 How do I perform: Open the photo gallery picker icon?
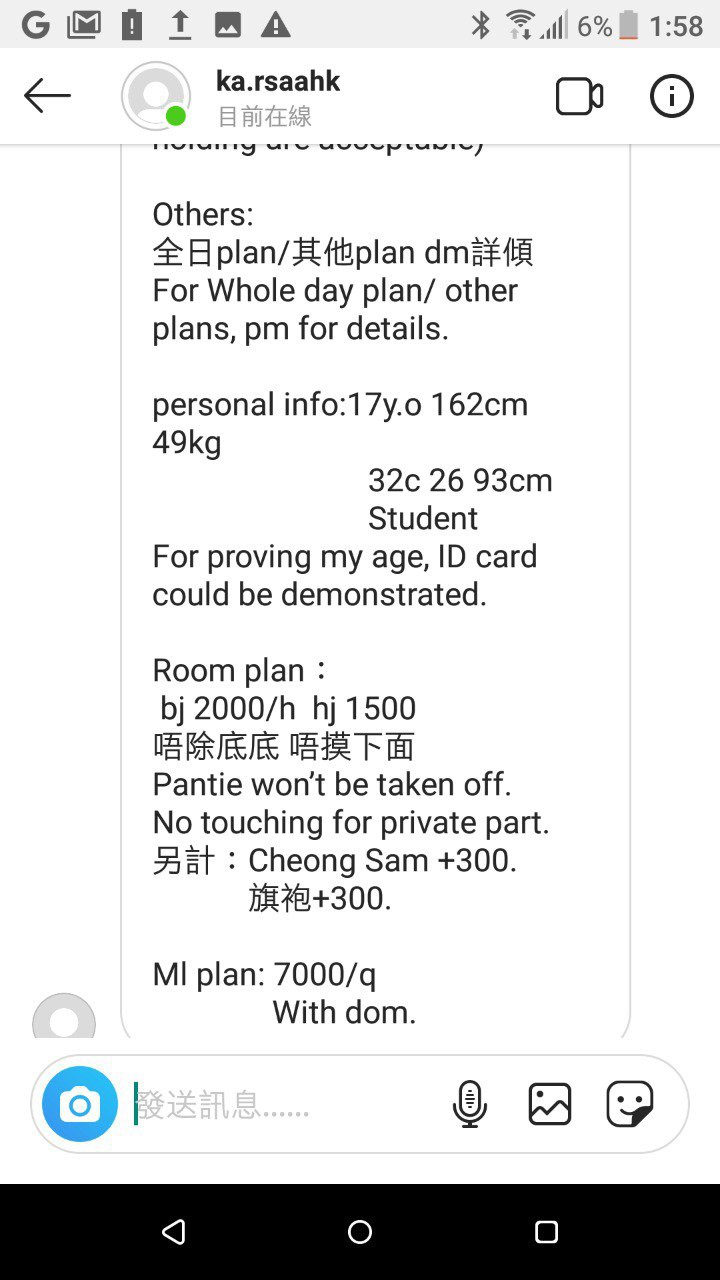(550, 1104)
